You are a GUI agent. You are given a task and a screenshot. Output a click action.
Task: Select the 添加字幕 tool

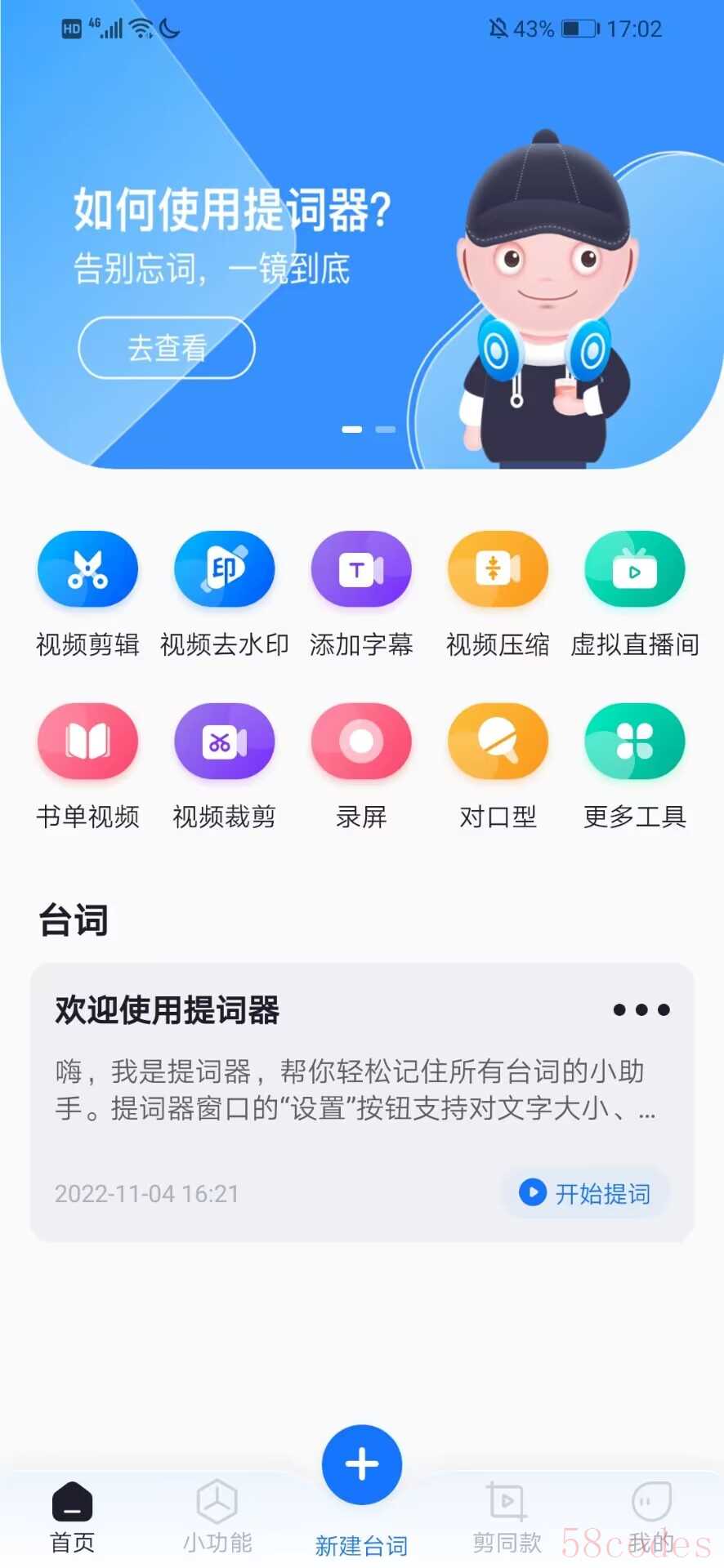tap(361, 570)
